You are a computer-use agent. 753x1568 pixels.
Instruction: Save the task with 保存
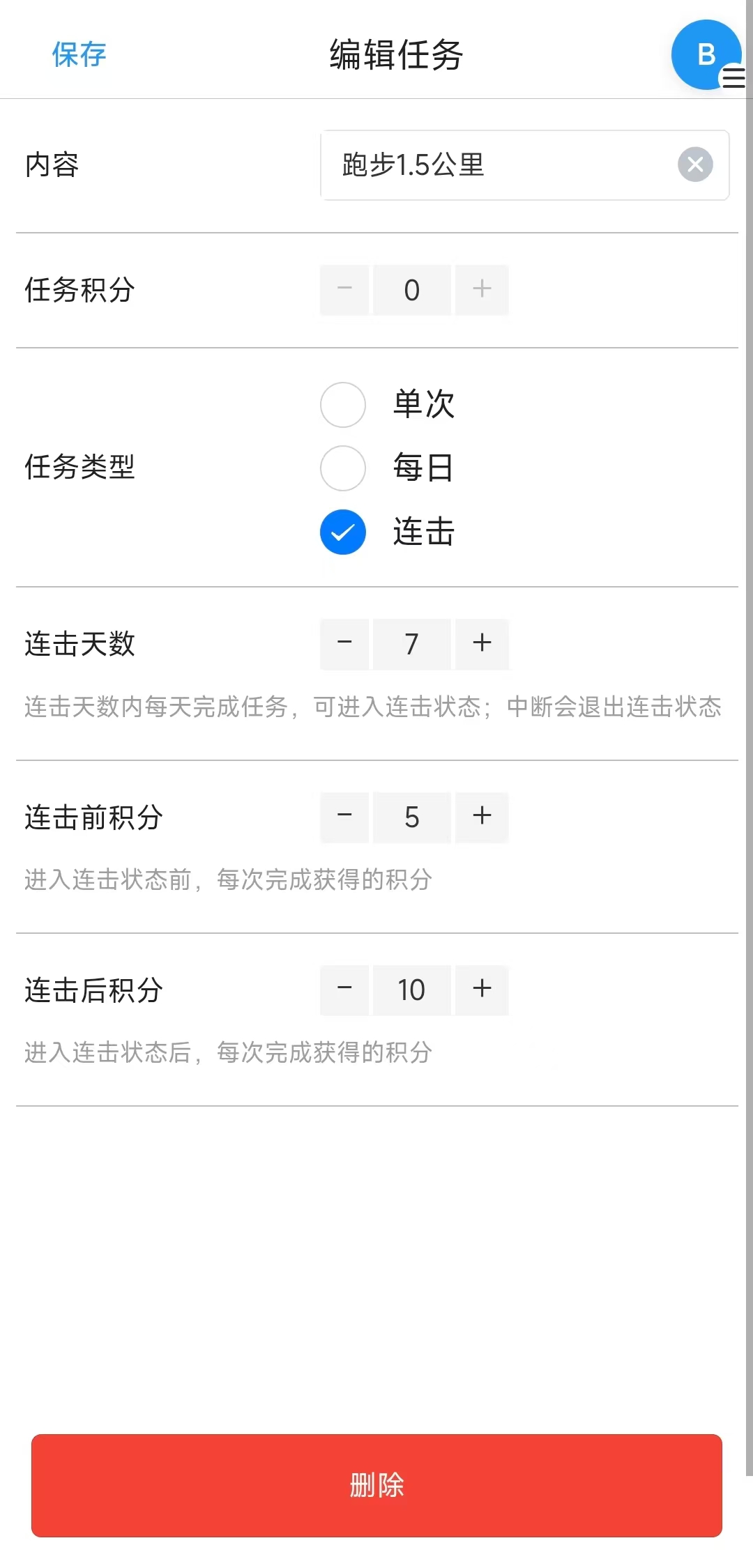tap(77, 54)
